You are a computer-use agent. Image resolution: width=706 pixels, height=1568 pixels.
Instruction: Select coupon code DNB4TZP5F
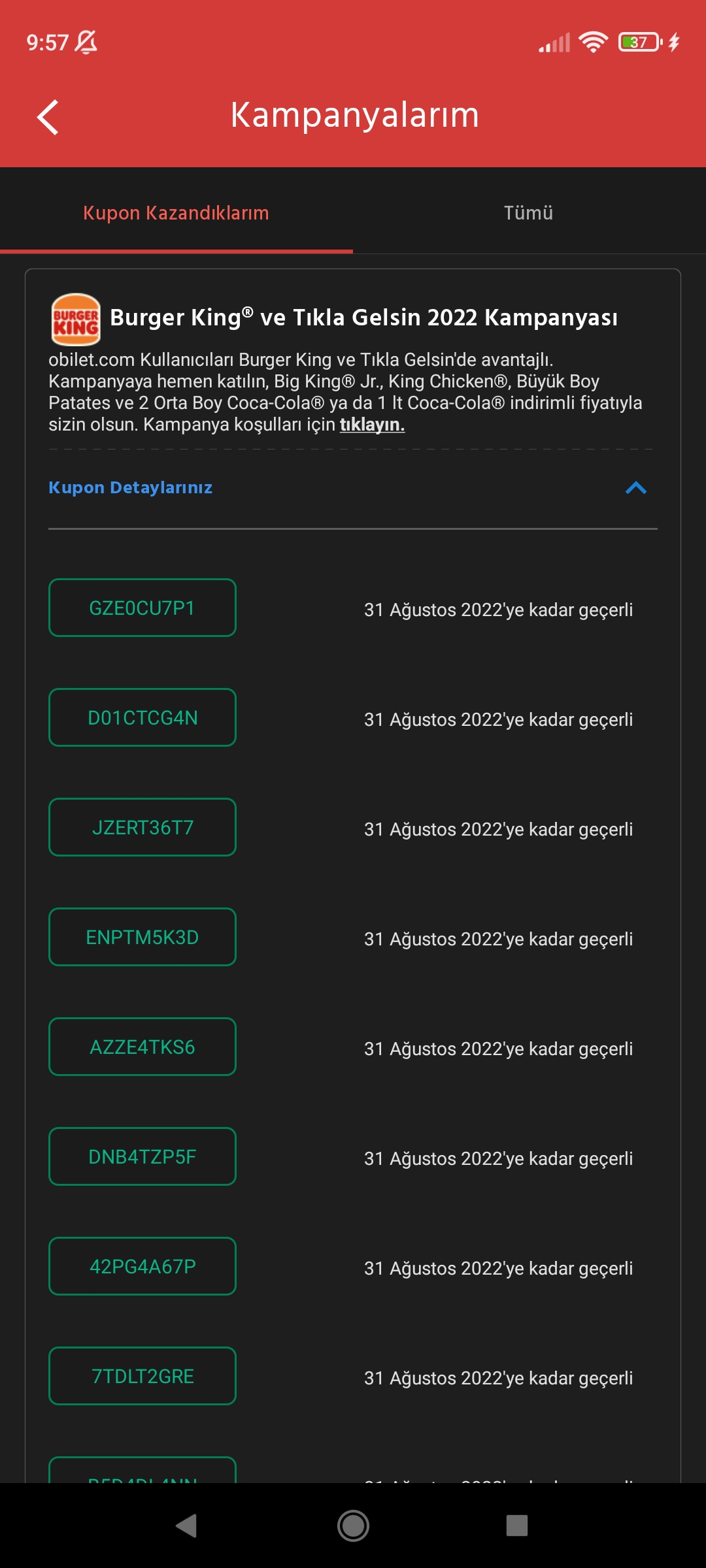coord(143,1156)
